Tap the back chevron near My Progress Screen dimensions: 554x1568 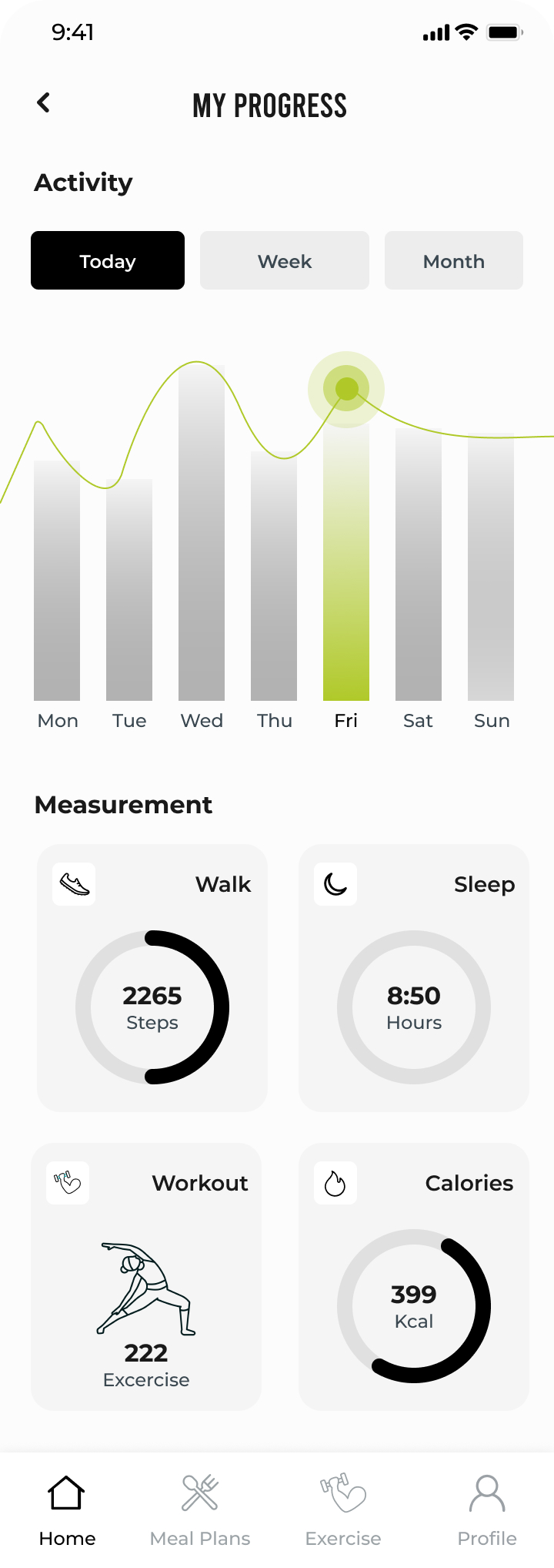43,102
